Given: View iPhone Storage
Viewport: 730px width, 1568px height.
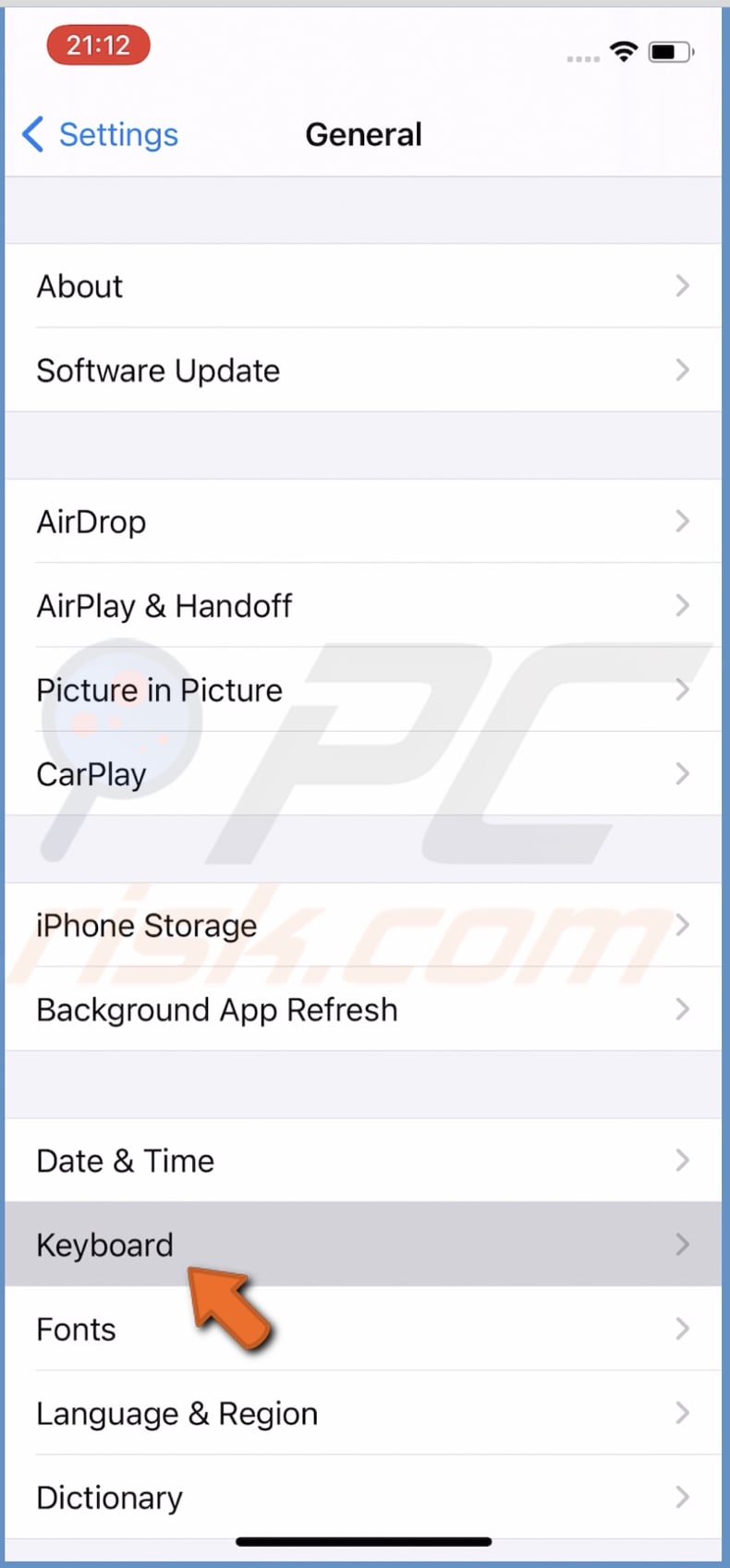Looking at the screenshot, I should click(x=362, y=926).
